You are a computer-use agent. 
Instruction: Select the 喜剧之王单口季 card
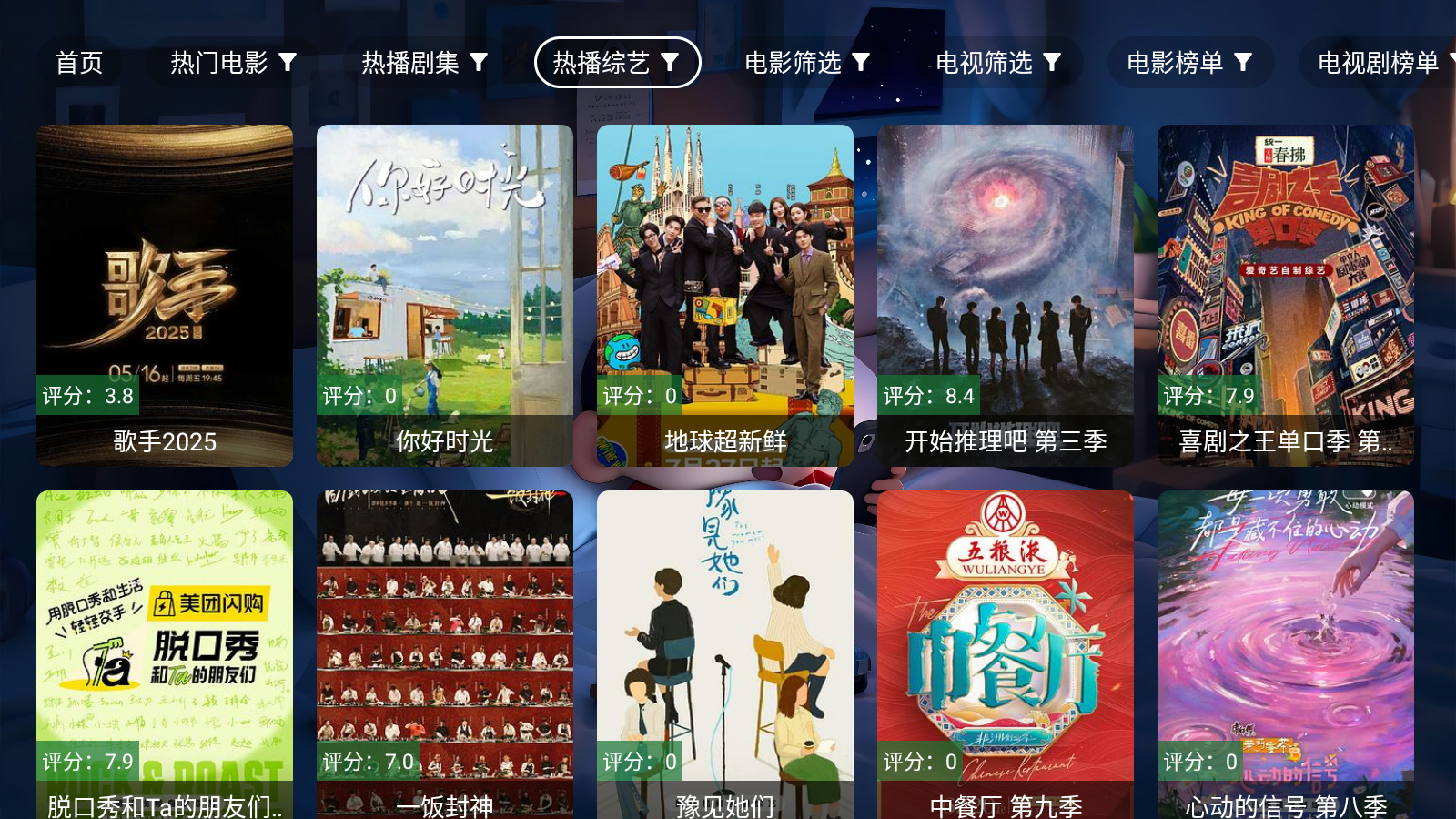pyautogui.click(x=1286, y=296)
